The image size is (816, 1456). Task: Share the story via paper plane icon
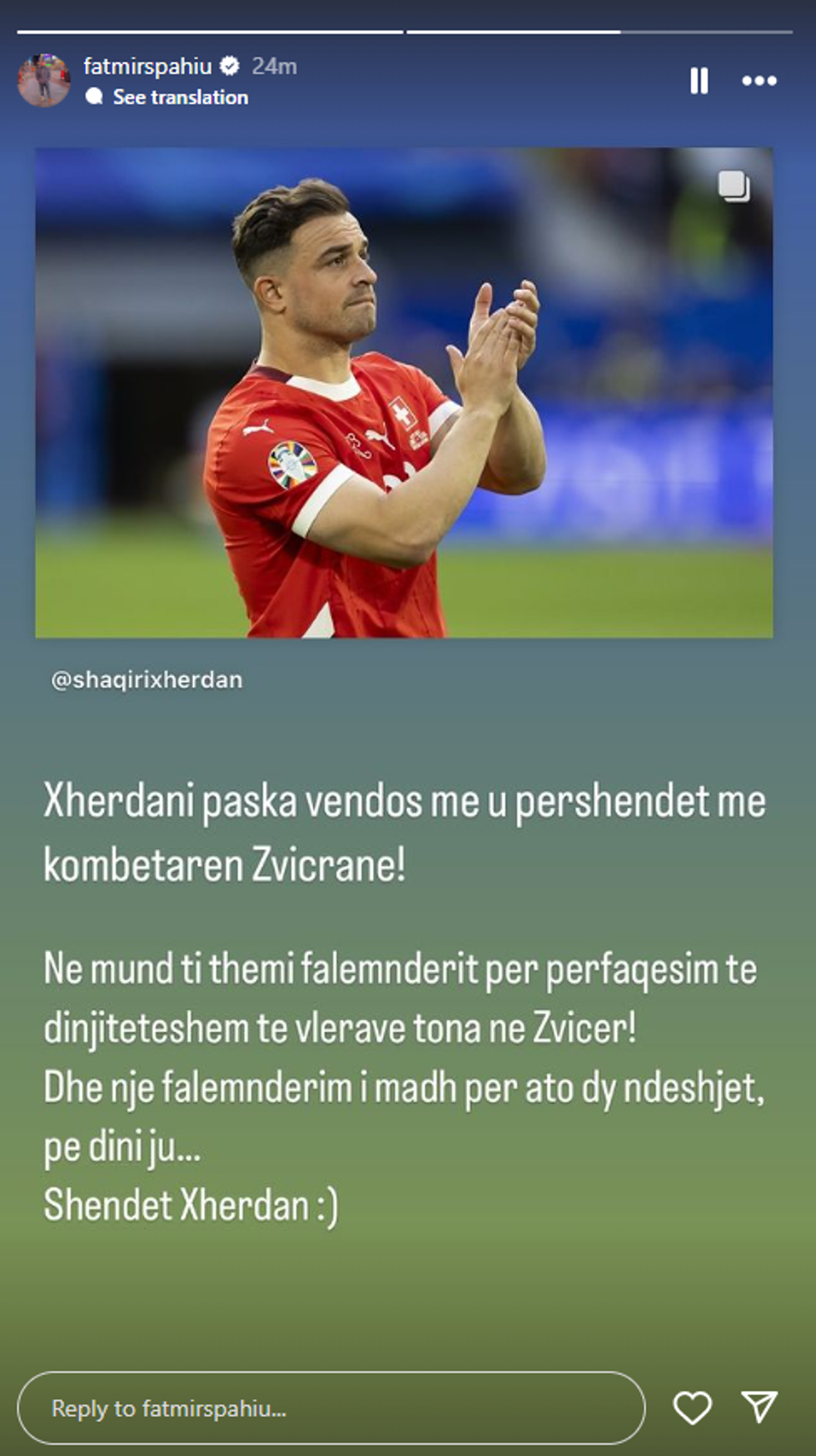(x=759, y=1406)
